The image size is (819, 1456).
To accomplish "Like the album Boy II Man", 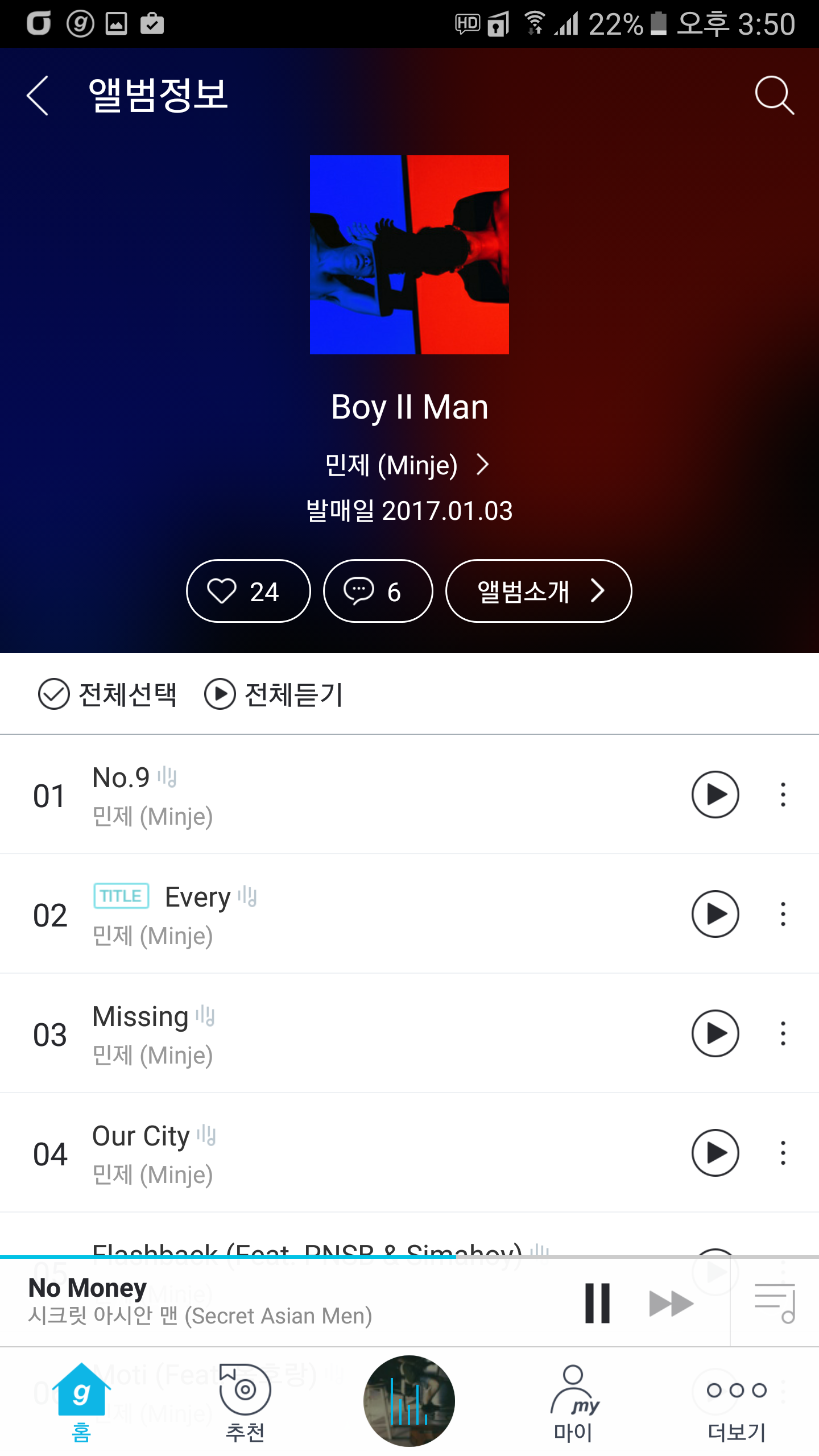I will click(249, 591).
